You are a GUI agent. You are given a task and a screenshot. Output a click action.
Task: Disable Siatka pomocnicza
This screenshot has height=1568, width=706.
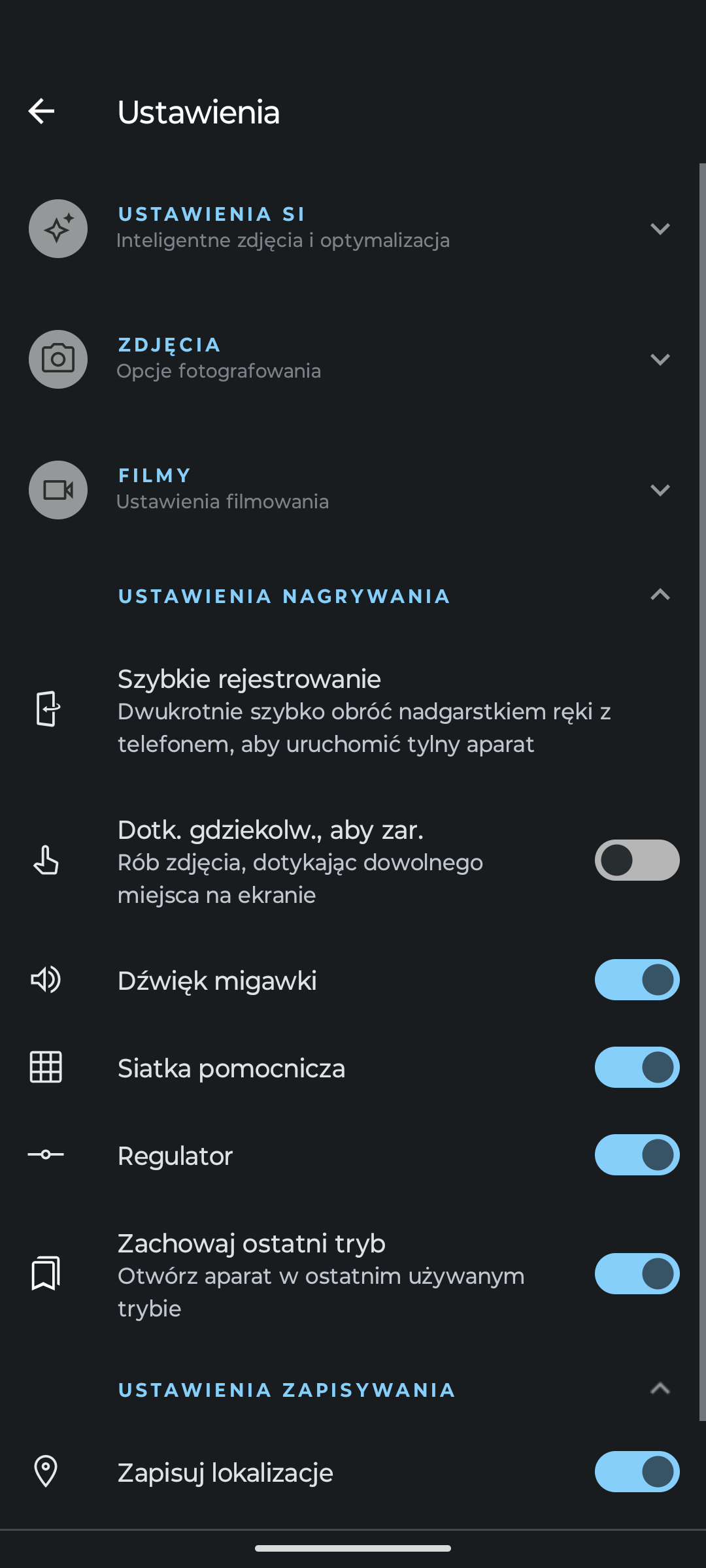click(637, 1067)
